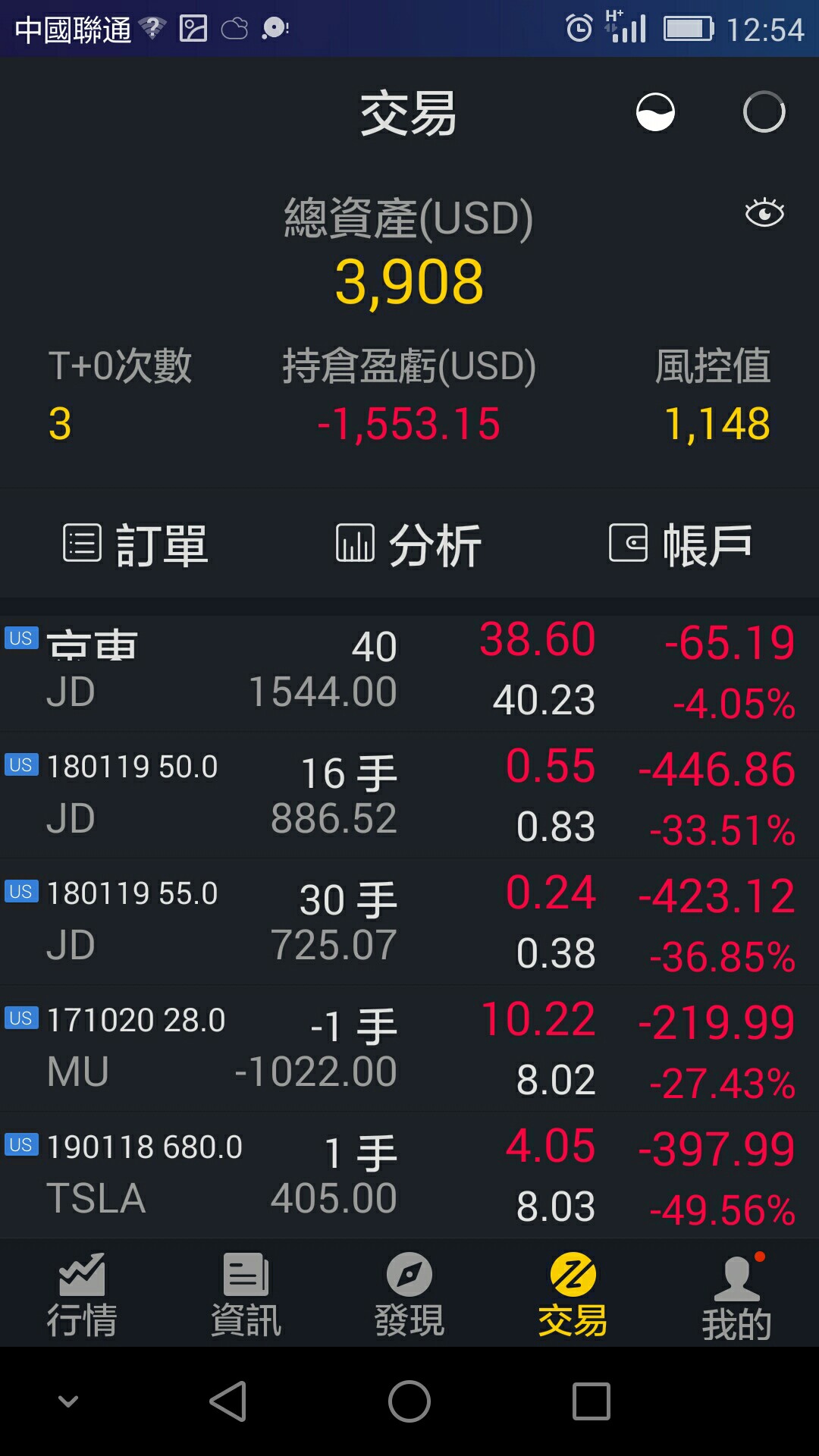Switch to the 行情 tab

[82, 1294]
